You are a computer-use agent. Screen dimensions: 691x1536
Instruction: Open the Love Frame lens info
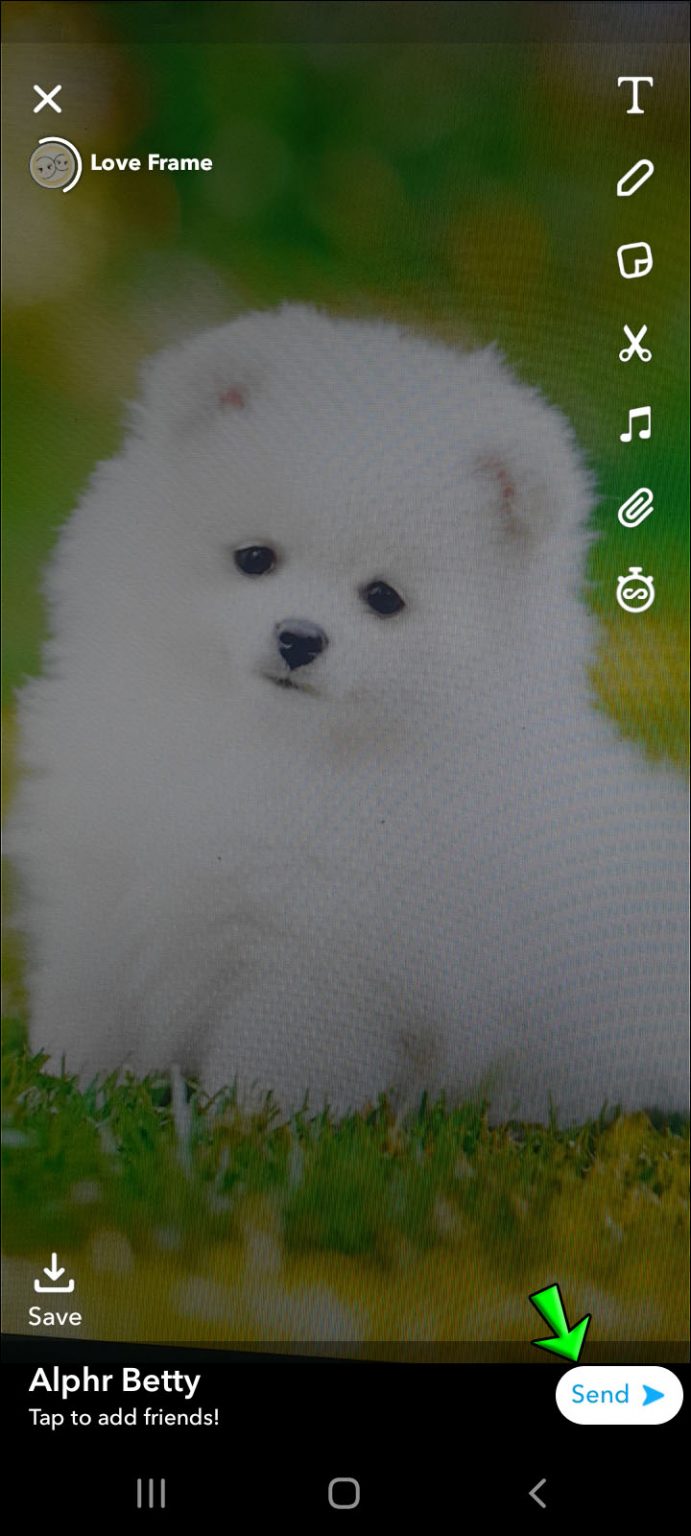coord(122,163)
